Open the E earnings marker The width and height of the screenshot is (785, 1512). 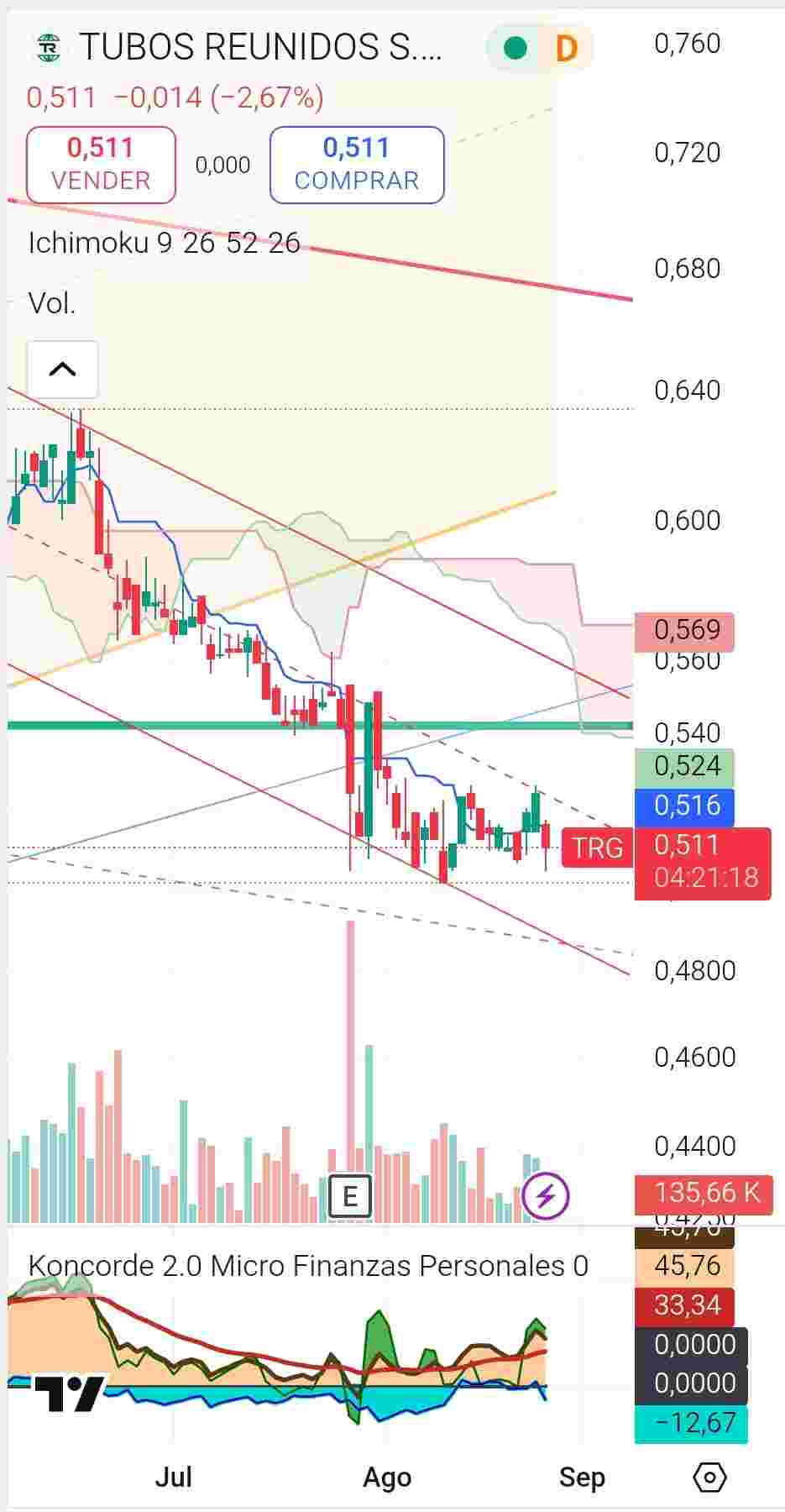point(350,1195)
